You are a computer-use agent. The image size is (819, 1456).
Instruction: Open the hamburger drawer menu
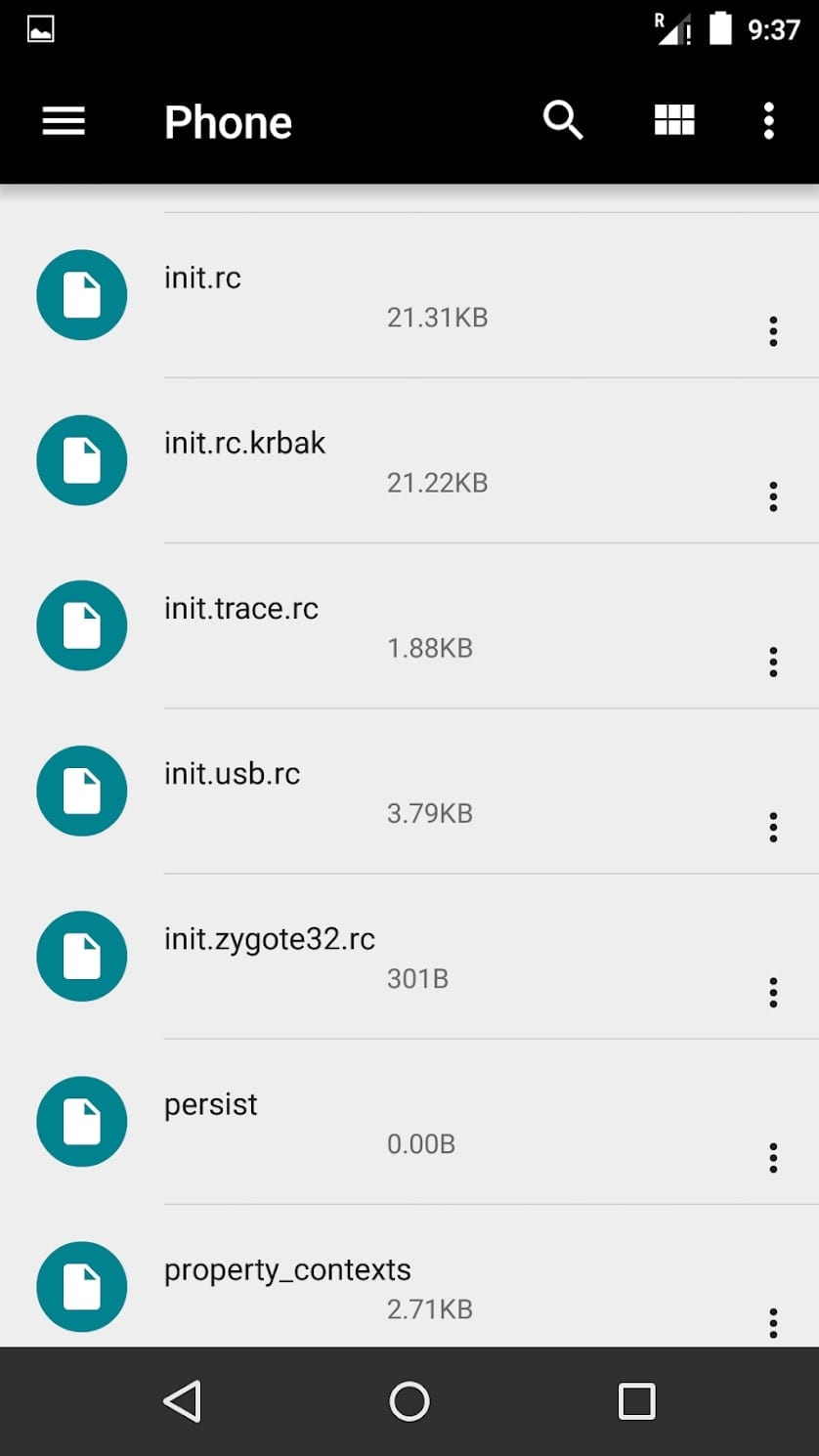point(64,121)
